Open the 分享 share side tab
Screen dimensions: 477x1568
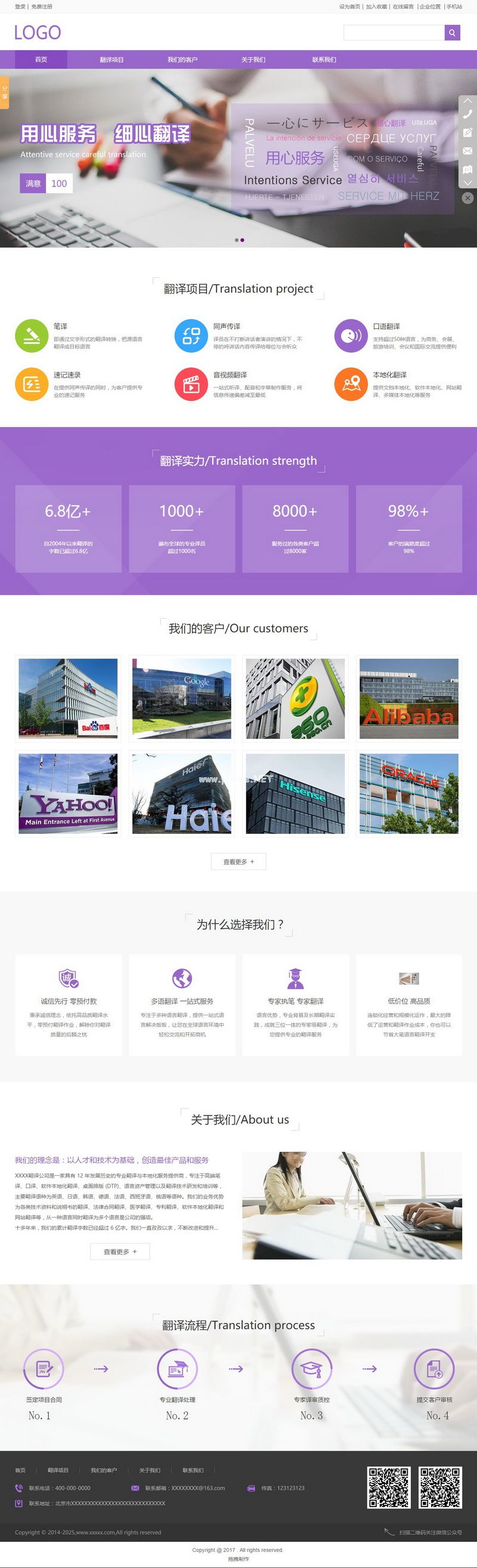click(4, 92)
